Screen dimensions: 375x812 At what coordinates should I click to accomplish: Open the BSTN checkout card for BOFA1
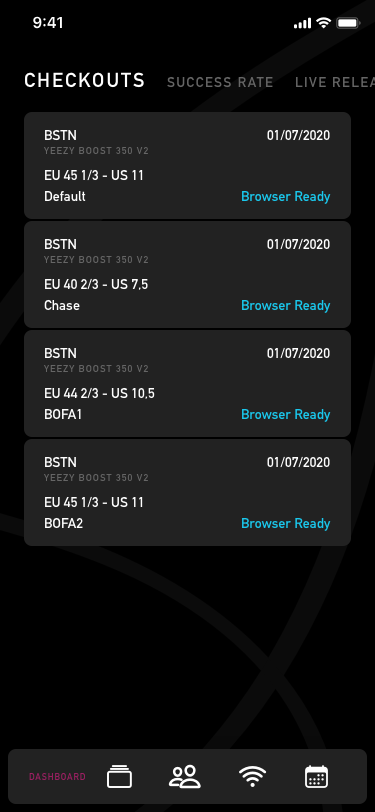[188, 383]
